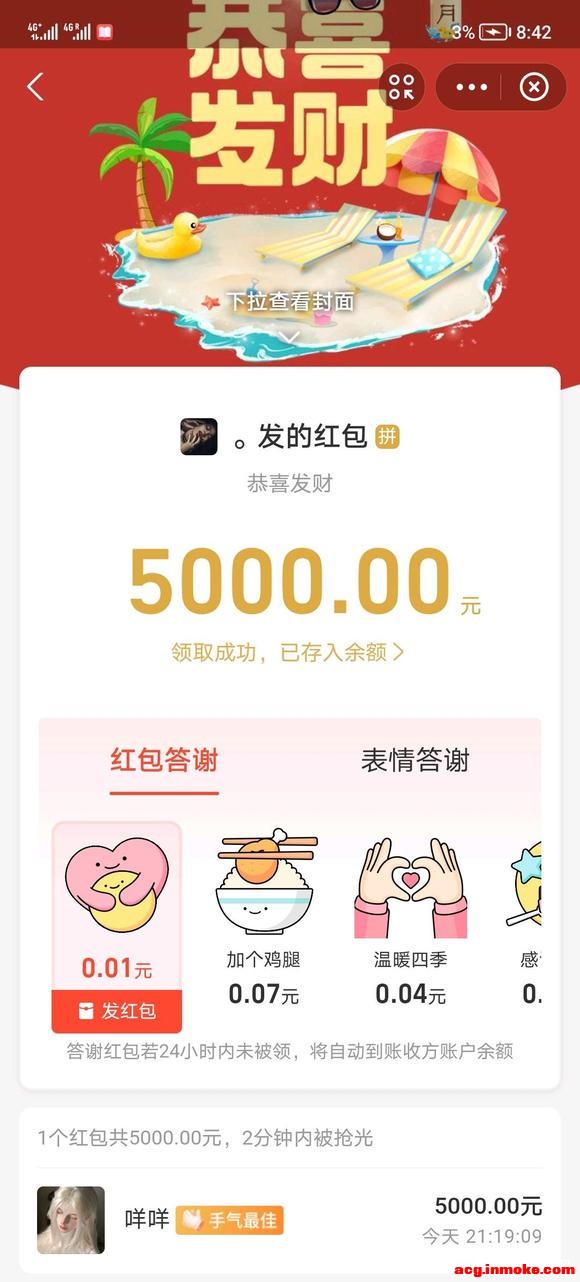Close the mini program with the X
Viewport: 580px width, 1282px height.
[x=535, y=87]
